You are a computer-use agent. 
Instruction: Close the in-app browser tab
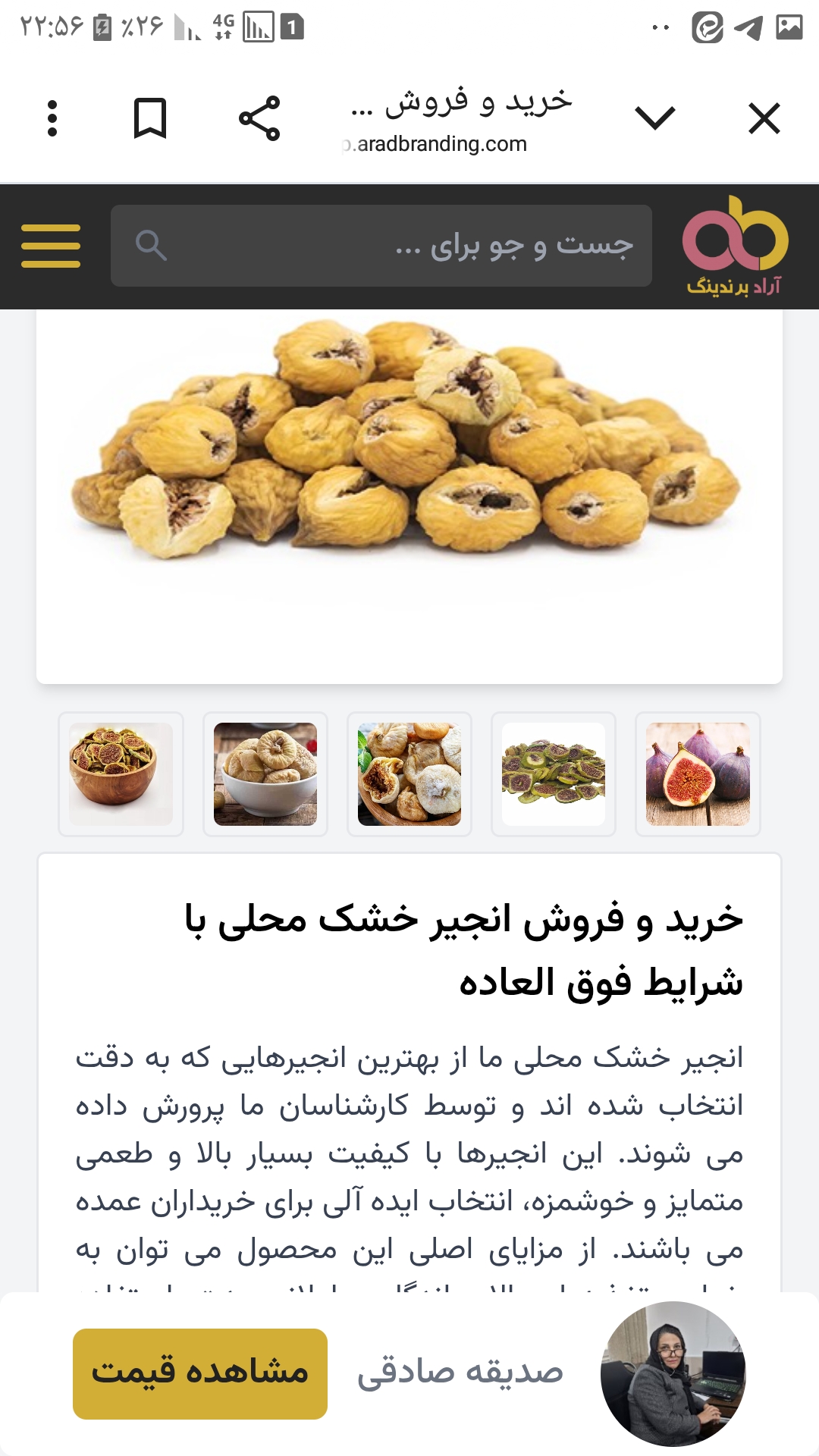[764, 118]
